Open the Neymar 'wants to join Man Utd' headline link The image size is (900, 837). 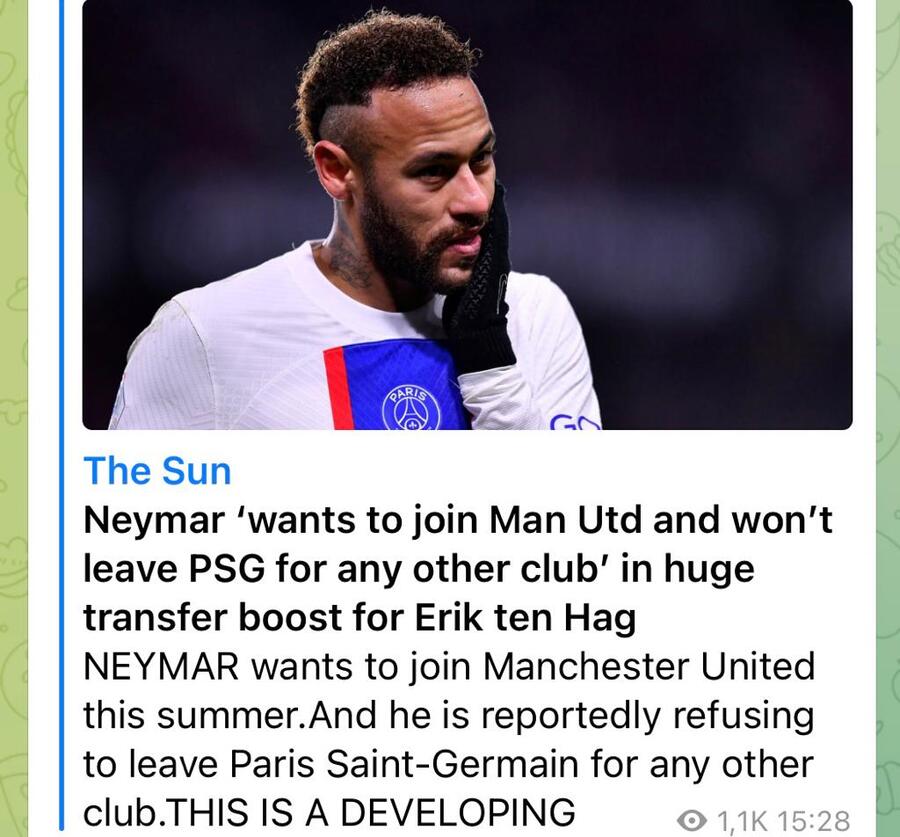455,569
